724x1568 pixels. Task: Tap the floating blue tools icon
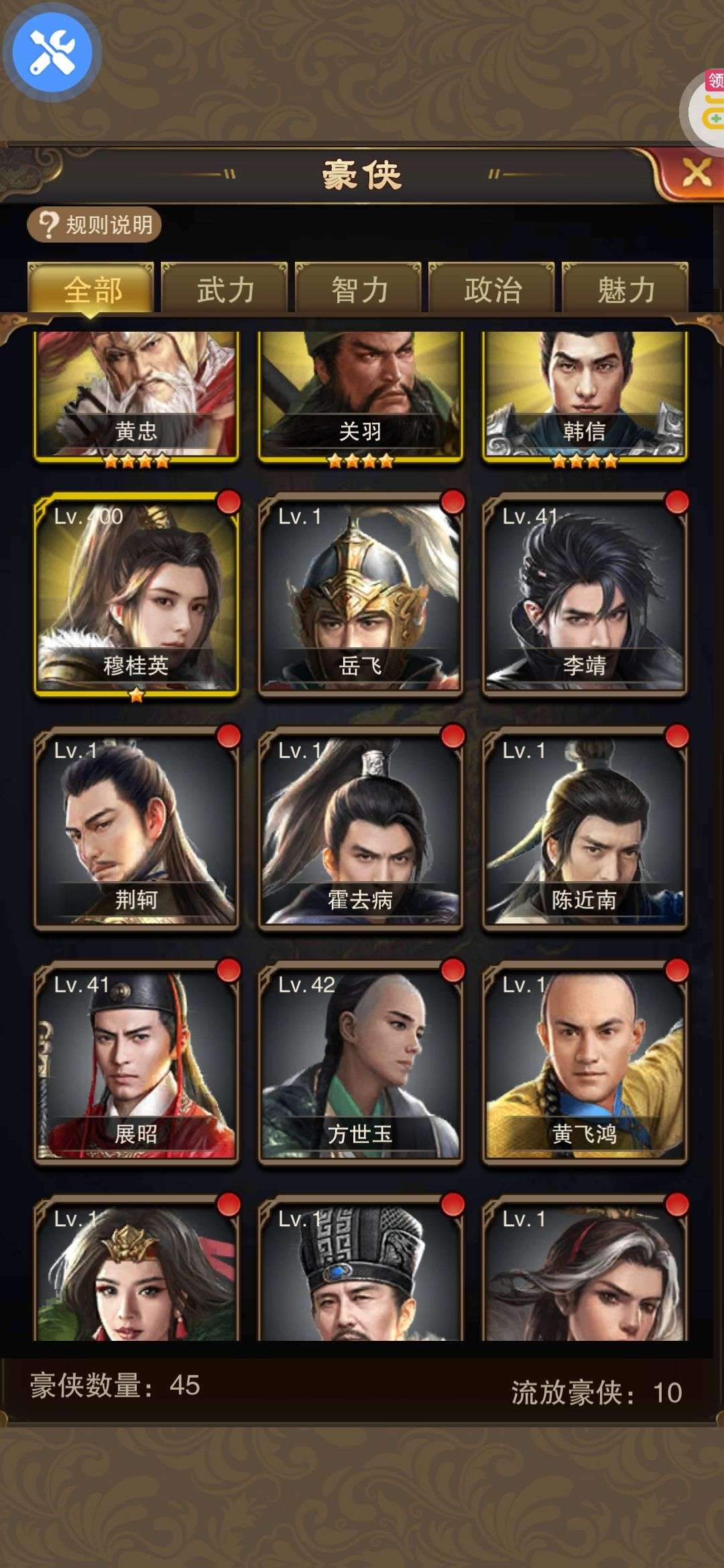coord(52,52)
